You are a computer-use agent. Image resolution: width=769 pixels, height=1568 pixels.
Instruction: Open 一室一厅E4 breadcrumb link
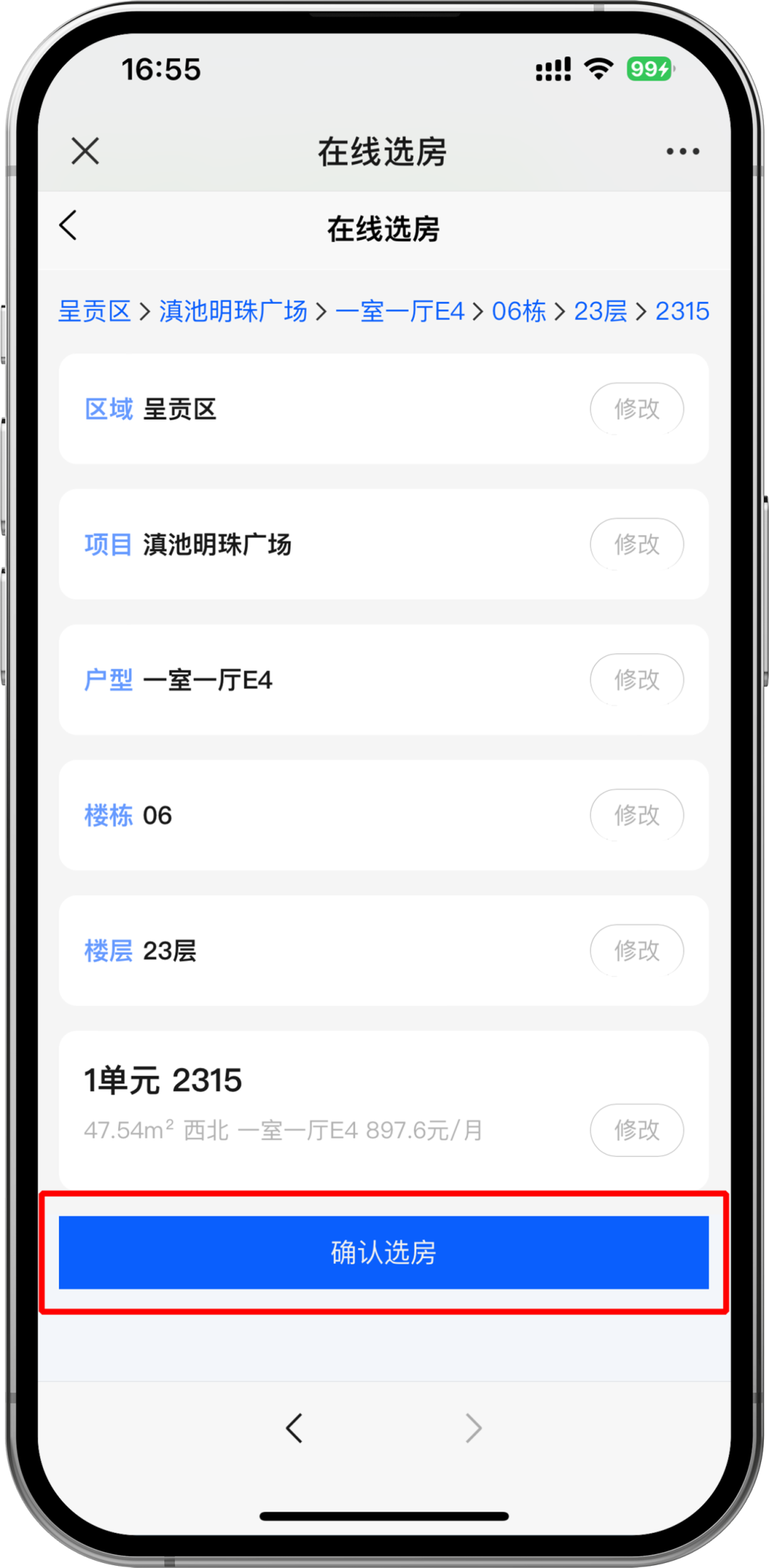coord(402,311)
